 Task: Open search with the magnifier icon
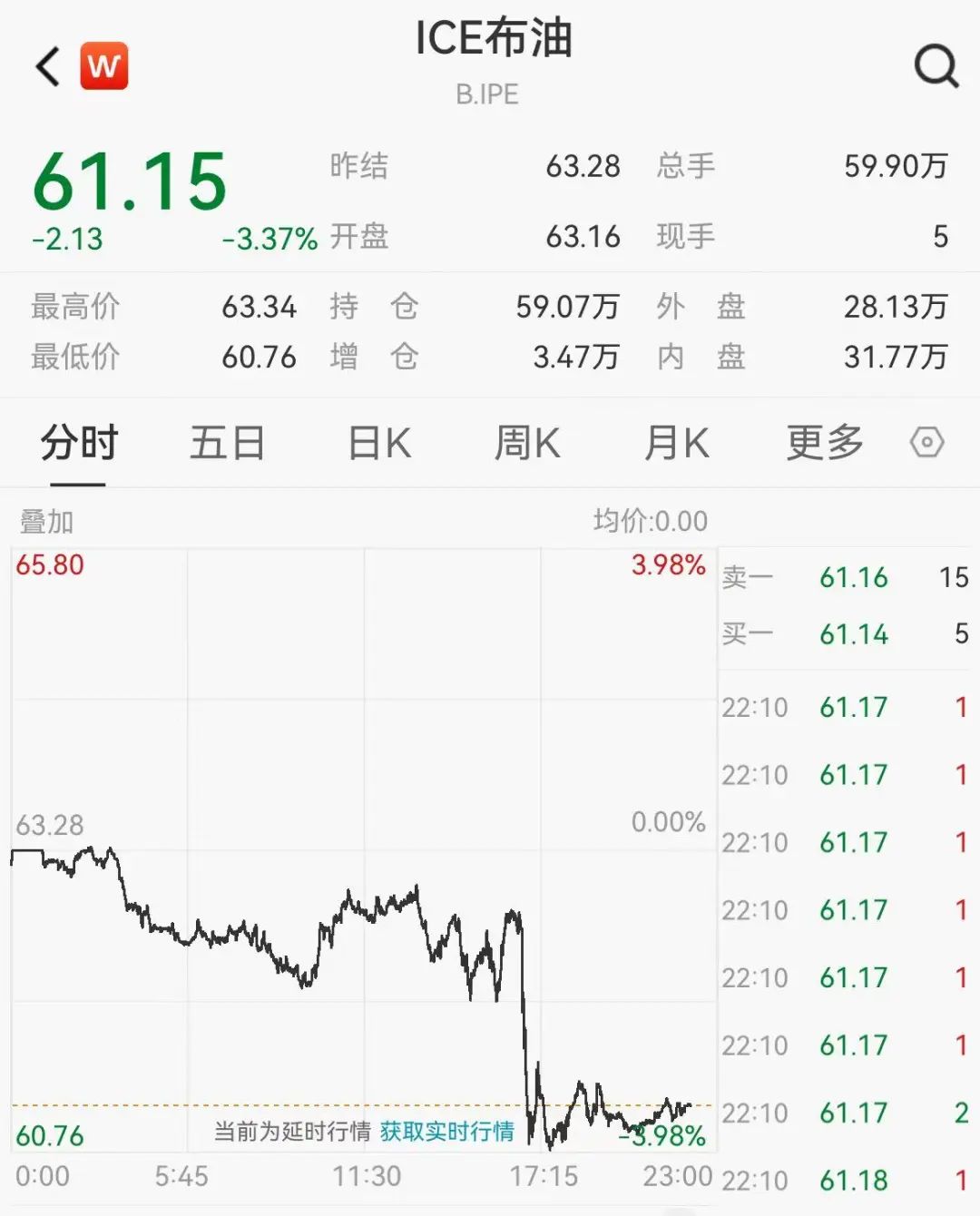[x=936, y=66]
